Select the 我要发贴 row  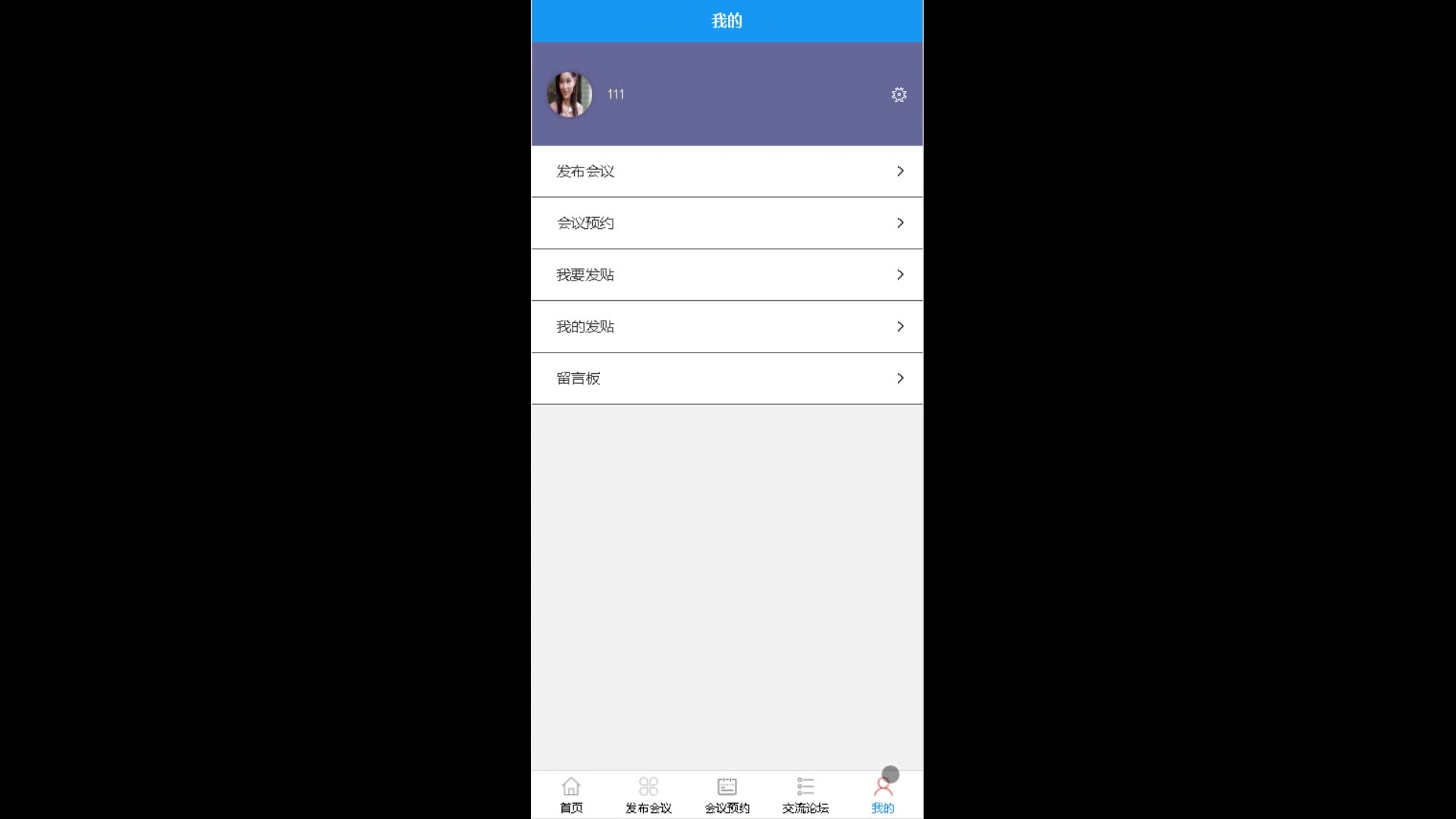(x=726, y=275)
